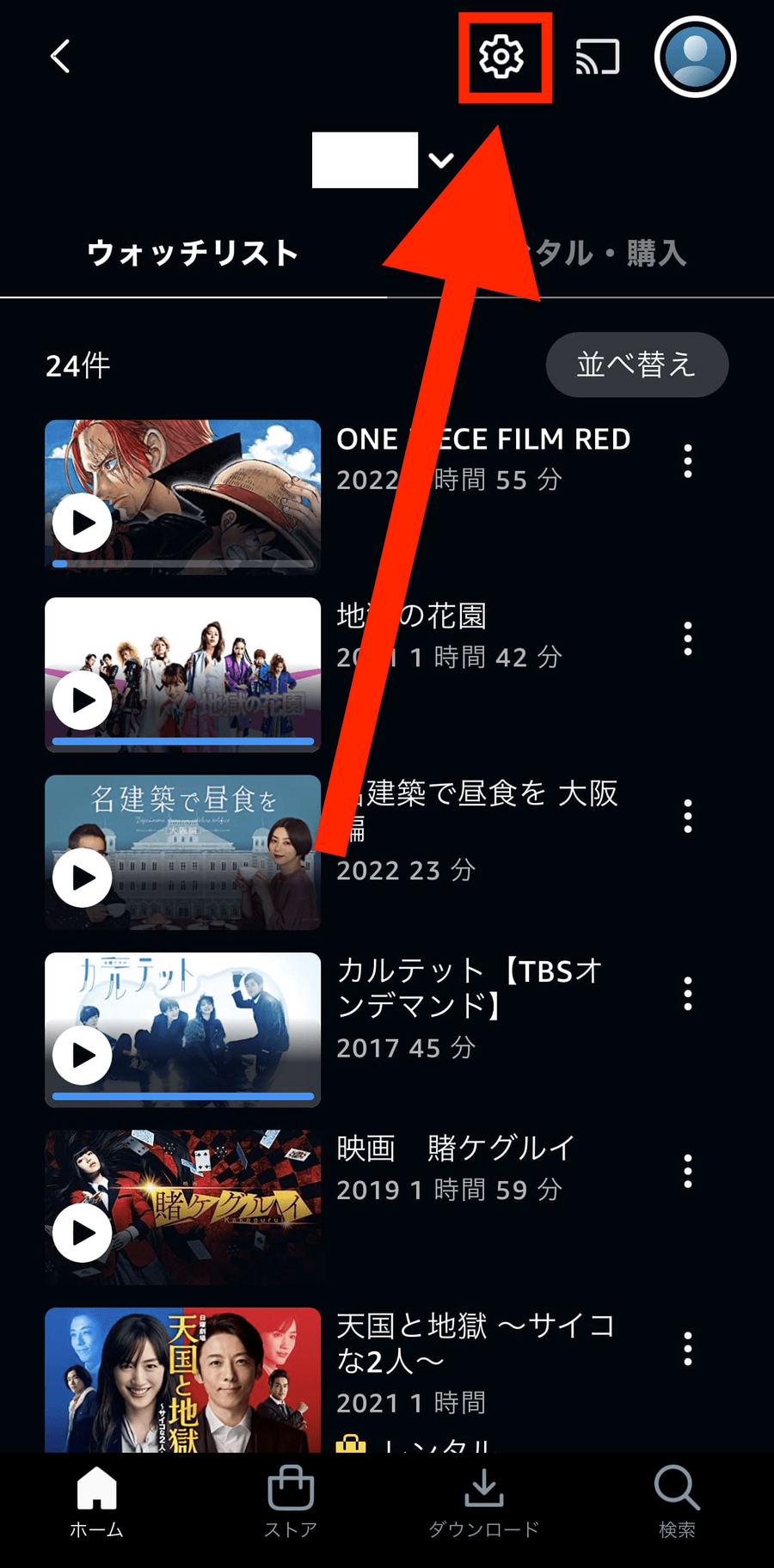Switch to the ウォッチリスト tab

pos(193,254)
